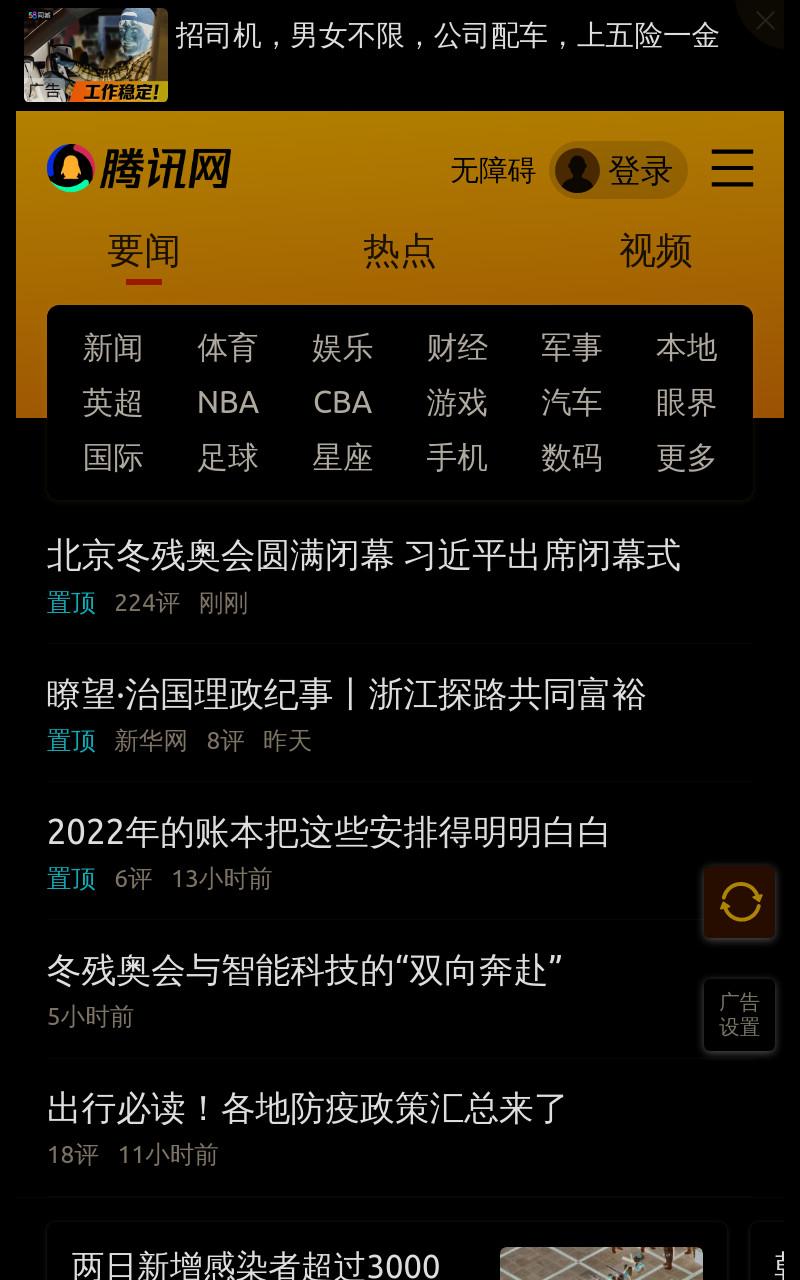Switch to the 视频 tab
Image resolution: width=800 pixels, height=1280 pixels.
click(x=655, y=251)
